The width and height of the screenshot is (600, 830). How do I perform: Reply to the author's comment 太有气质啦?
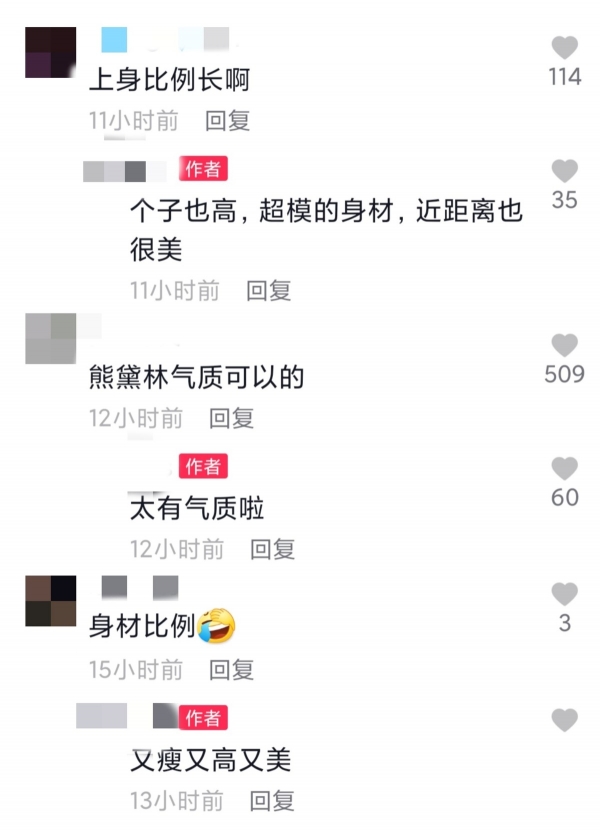point(272,549)
